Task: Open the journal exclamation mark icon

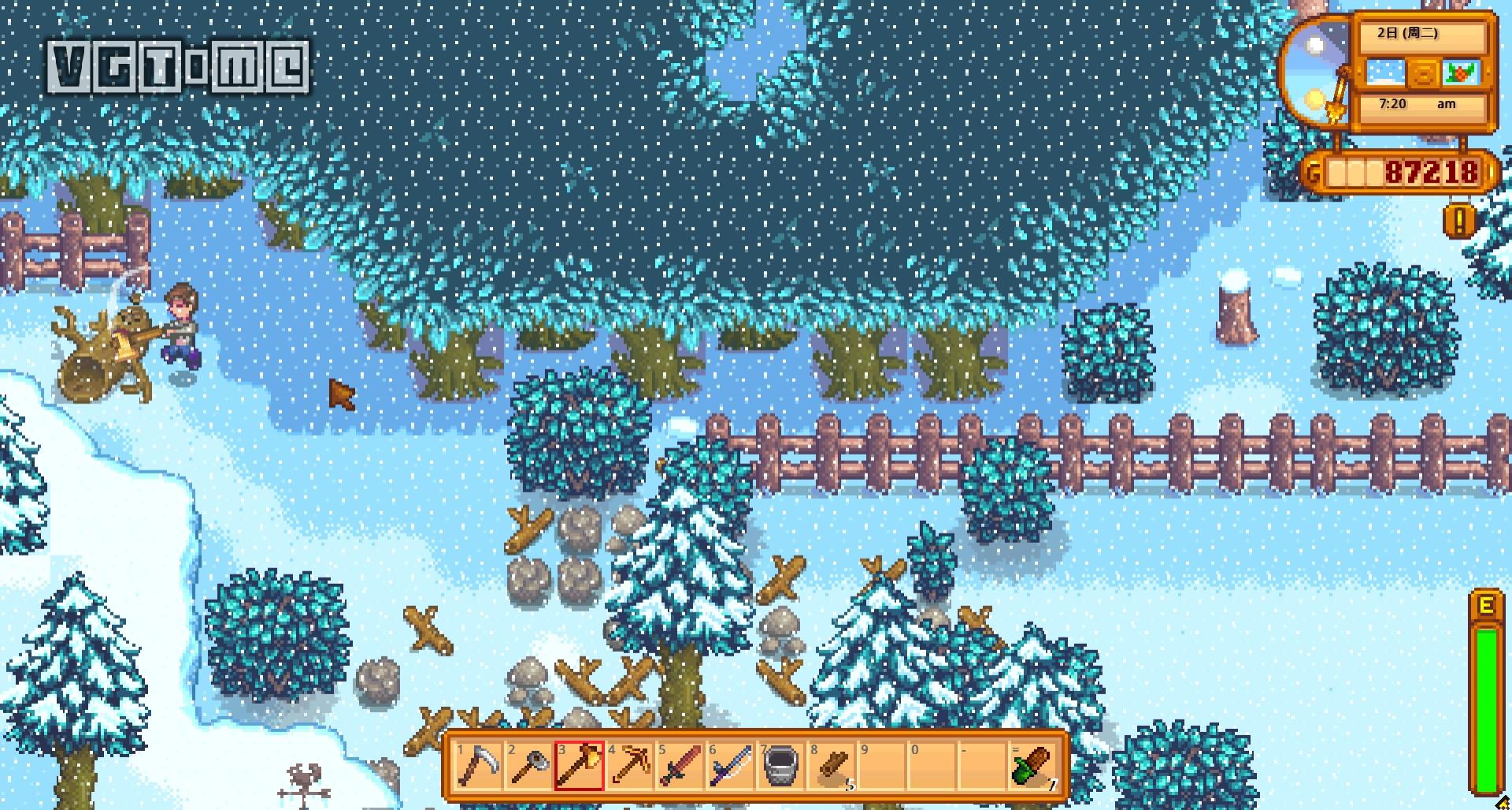Action: [1459, 221]
